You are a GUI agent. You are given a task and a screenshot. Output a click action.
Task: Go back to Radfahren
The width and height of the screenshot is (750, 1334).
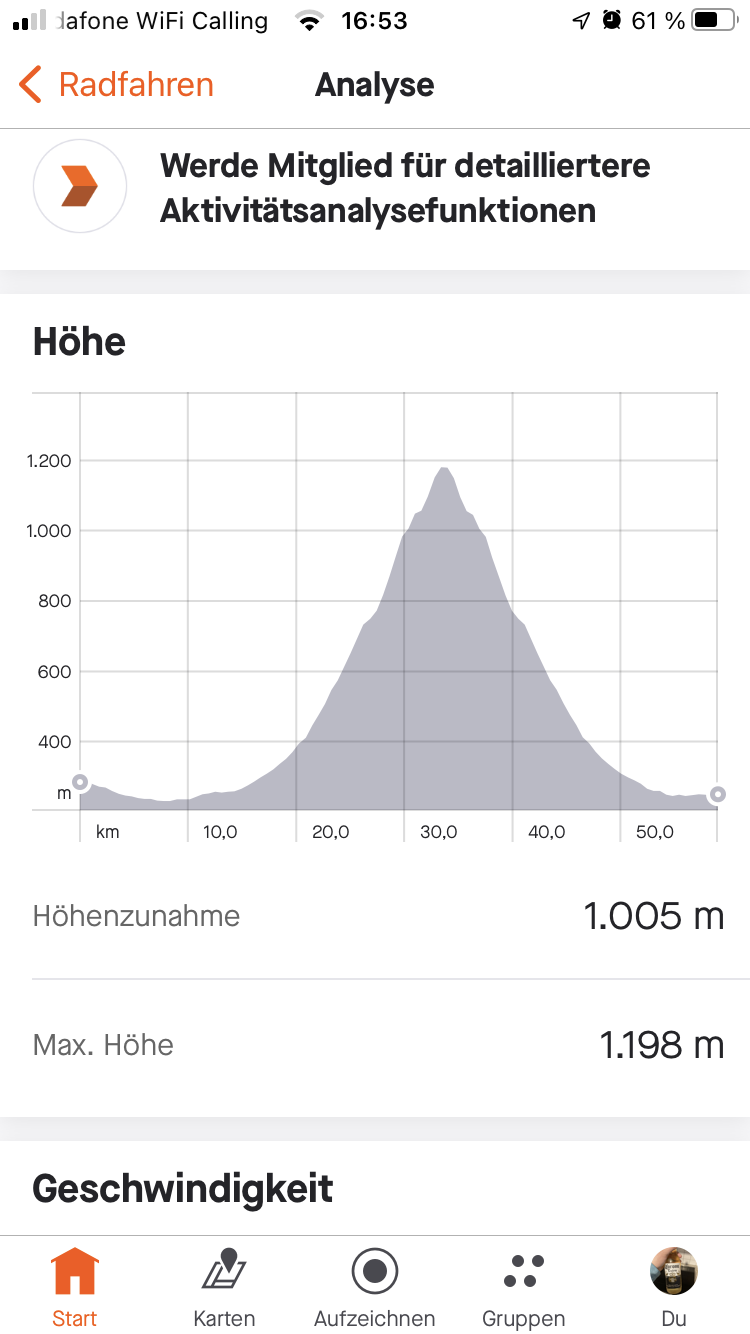(116, 85)
